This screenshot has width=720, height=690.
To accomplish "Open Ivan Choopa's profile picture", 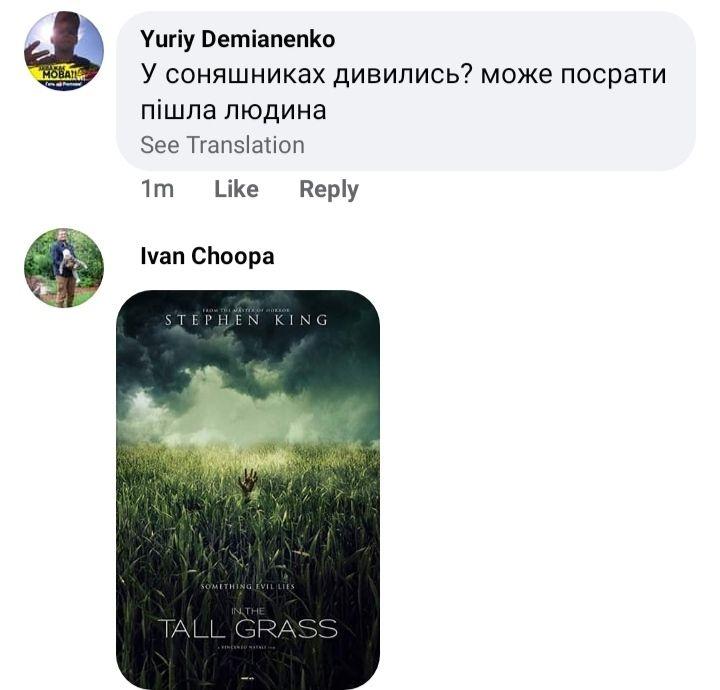I will [x=64, y=268].
